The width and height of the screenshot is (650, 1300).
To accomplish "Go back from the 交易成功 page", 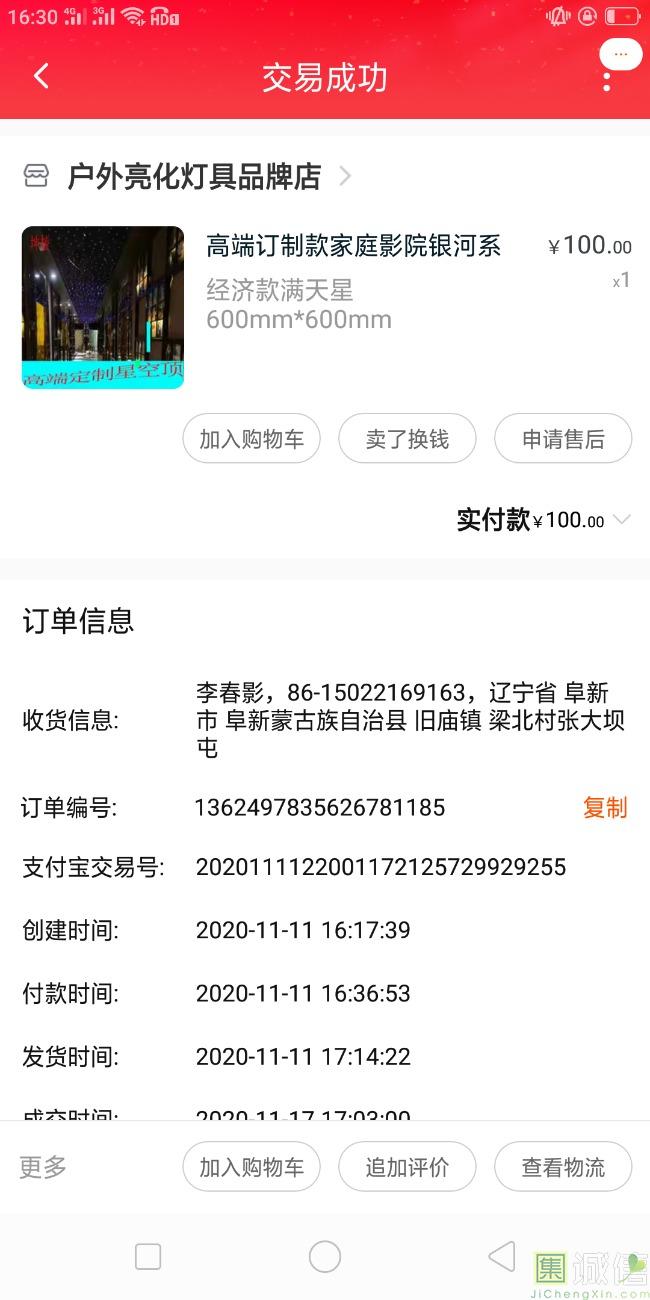I will (x=41, y=77).
